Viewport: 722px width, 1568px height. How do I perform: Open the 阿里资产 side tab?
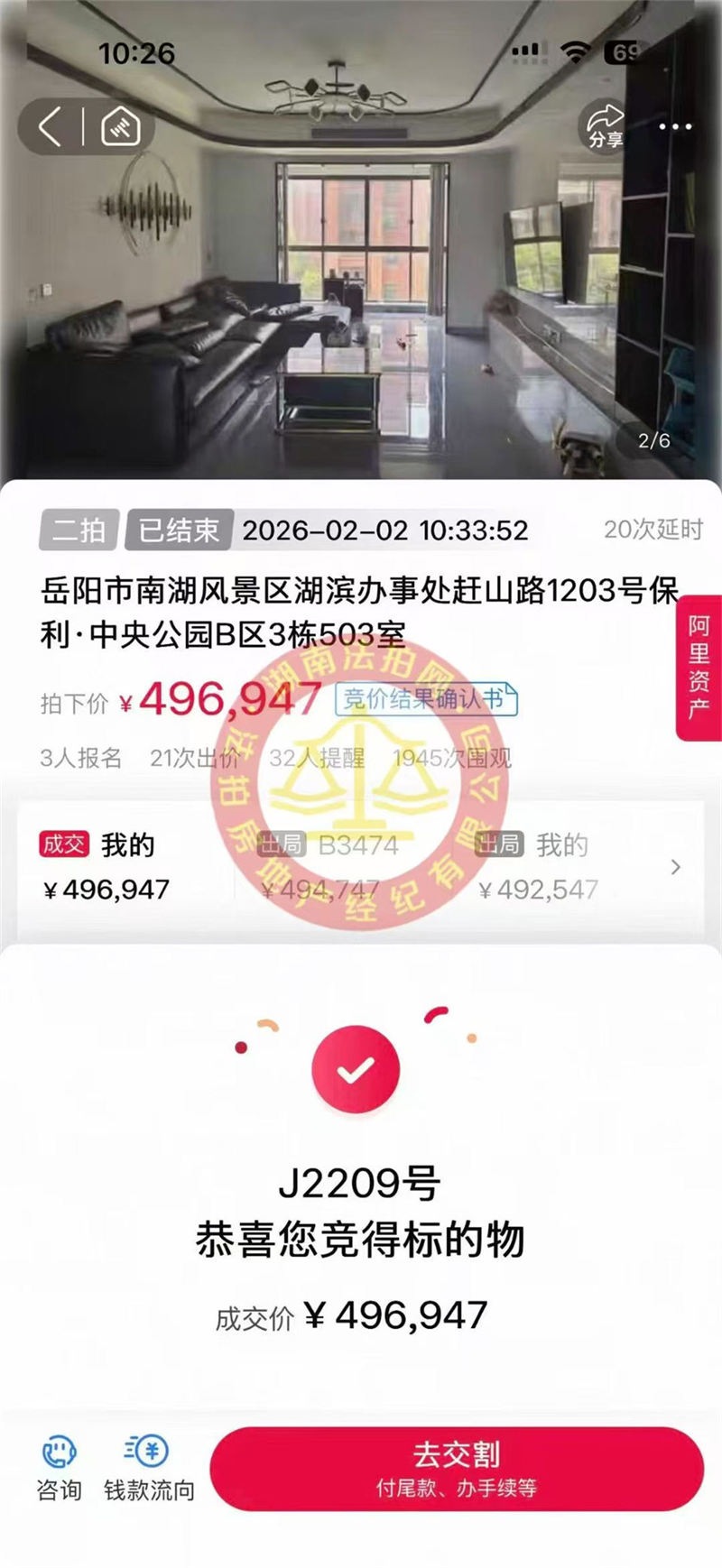click(699, 668)
